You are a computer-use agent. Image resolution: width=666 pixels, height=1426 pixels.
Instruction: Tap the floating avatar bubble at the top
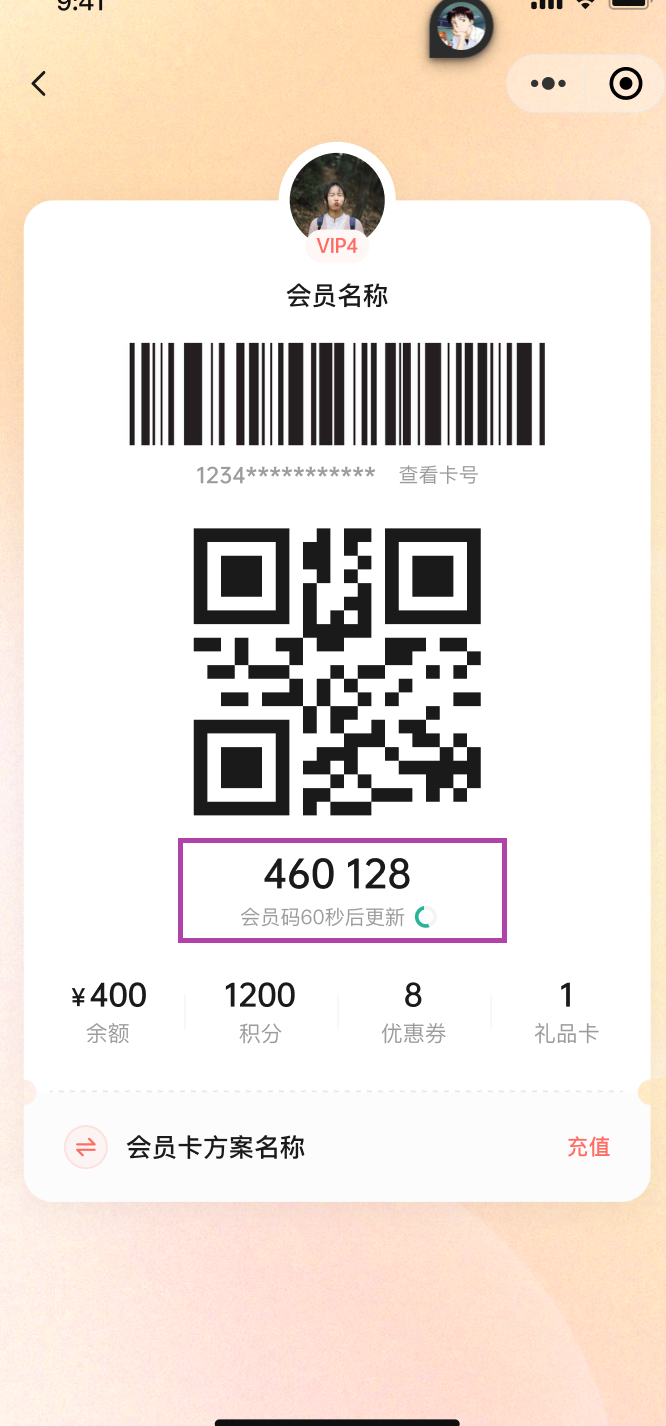pyautogui.click(x=461, y=27)
